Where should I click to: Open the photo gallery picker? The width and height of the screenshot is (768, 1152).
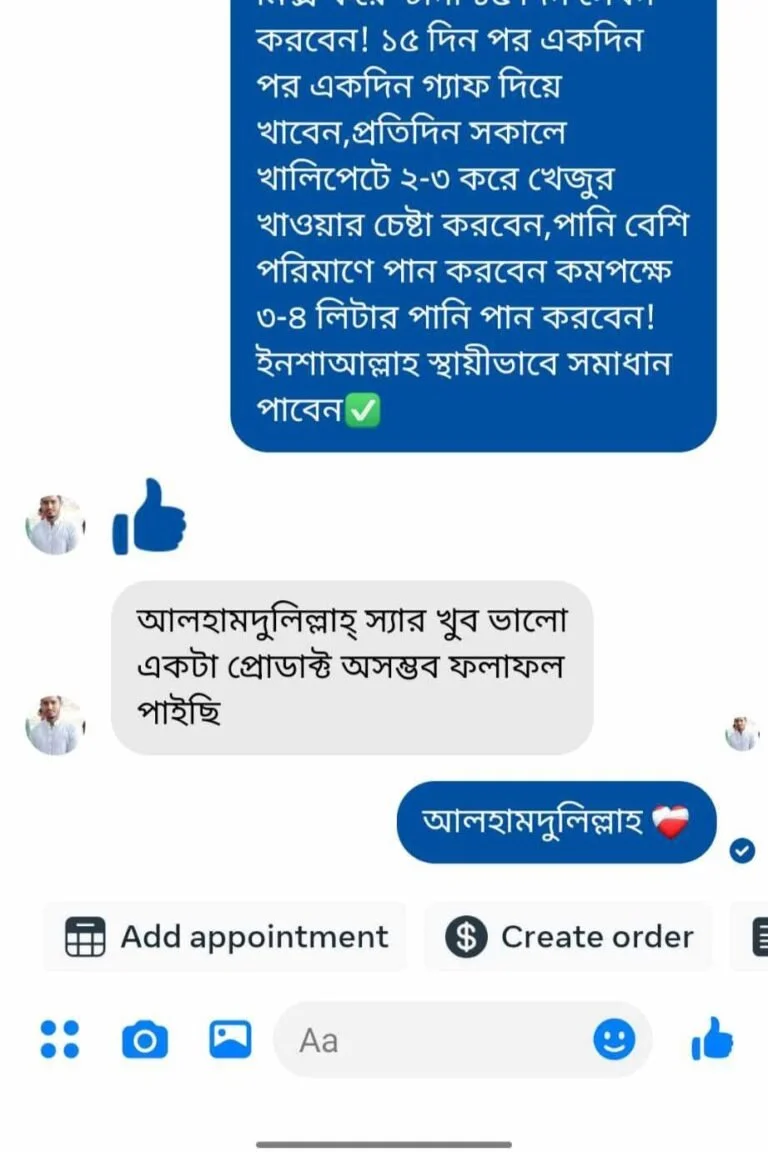point(230,1040)
